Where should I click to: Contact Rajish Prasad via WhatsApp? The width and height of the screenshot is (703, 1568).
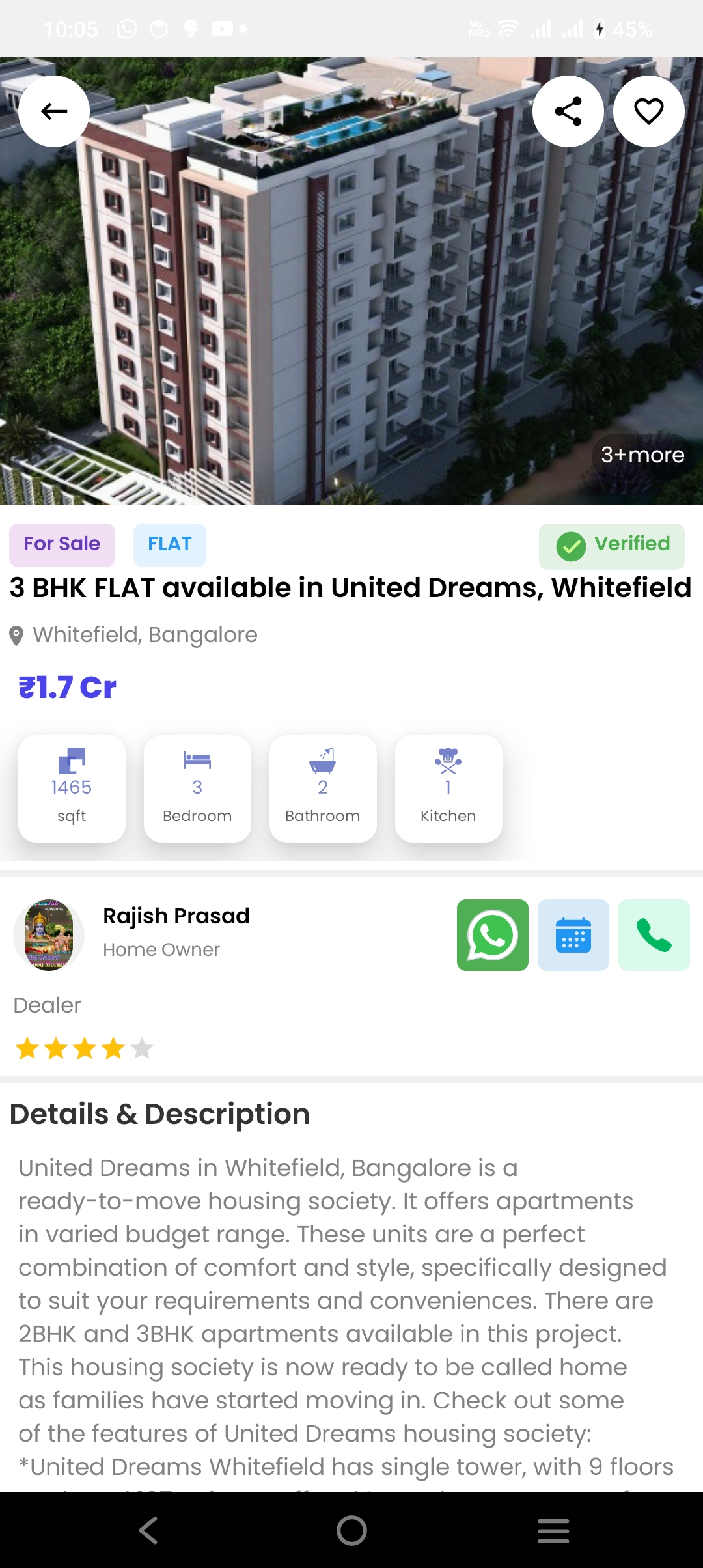coord(492,935)
